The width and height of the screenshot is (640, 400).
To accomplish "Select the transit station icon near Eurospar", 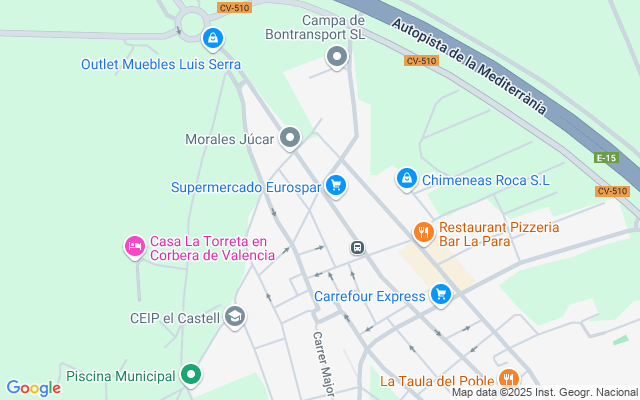I will tap(357, 247).
